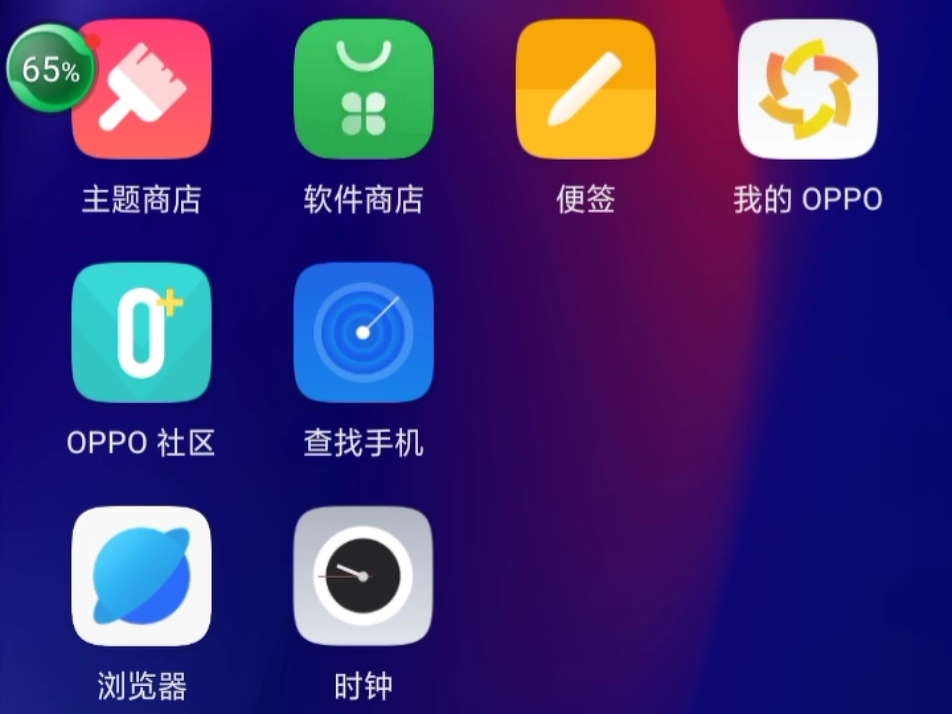Tap the 65% floating memory ball
This screenshot has width=952, height=714.
tap(50, 69)
